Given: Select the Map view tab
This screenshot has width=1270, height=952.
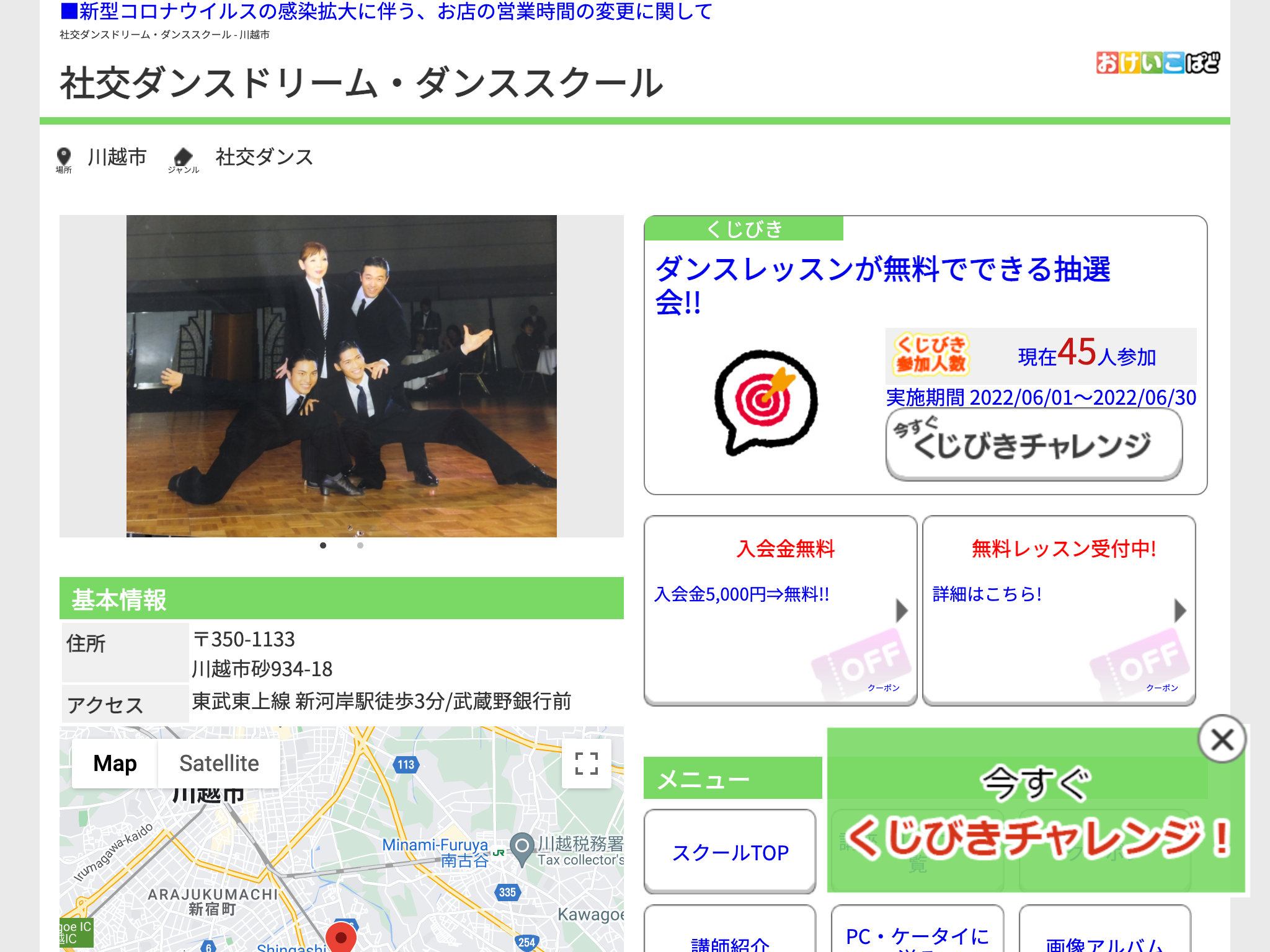Looking at the screenshot, I should (x=115, y=763).
